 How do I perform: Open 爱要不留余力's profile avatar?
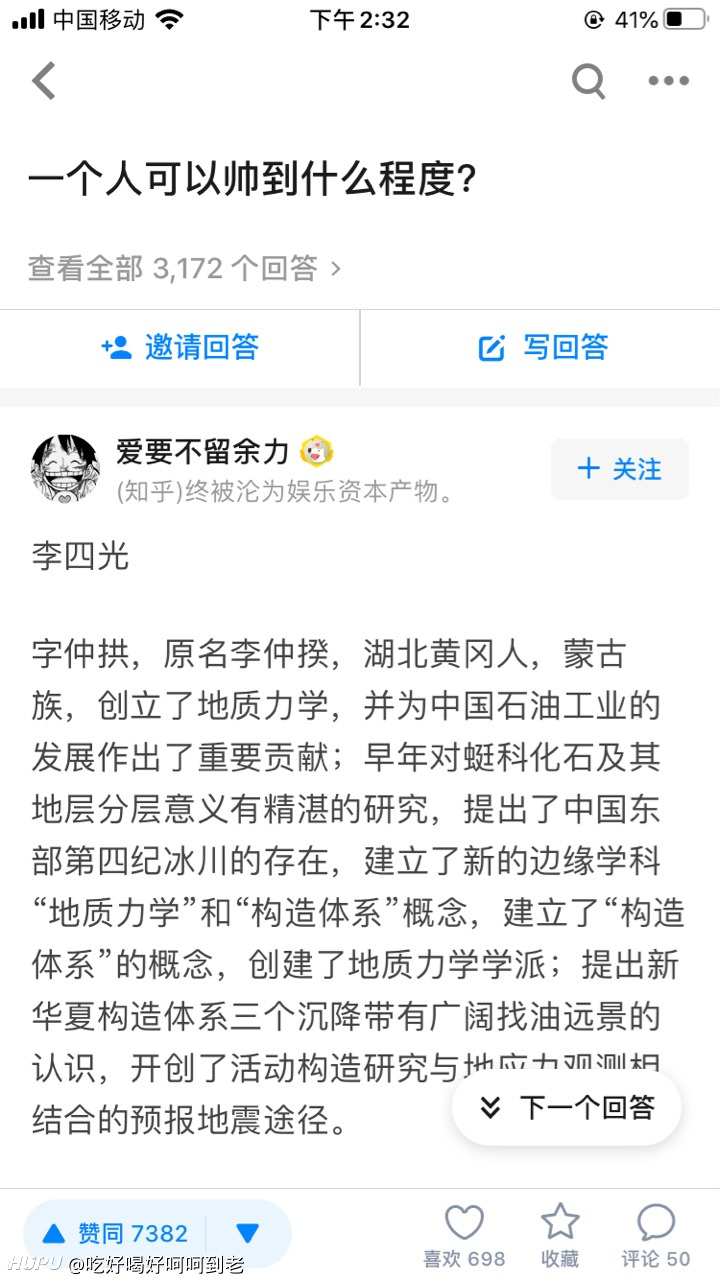pos(65,468)
